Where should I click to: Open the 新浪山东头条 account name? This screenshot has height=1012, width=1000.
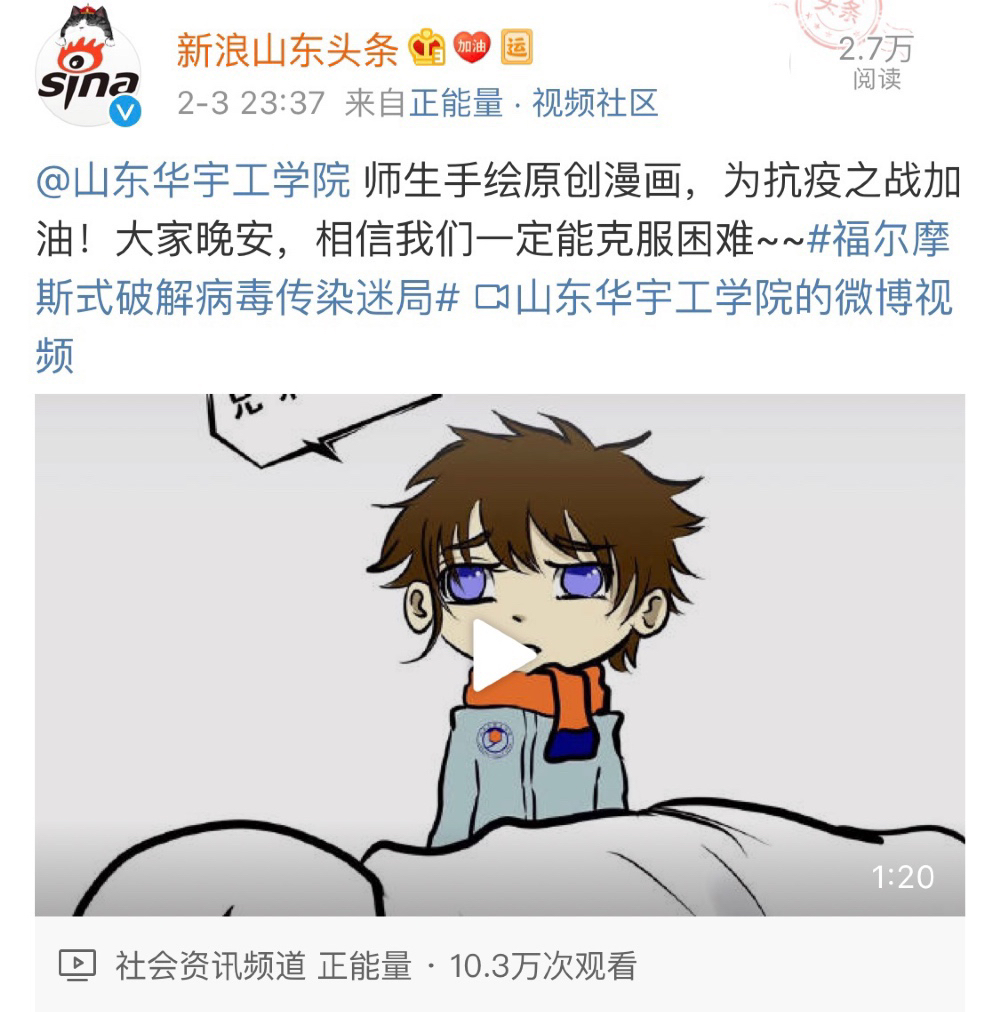(x=288, y=49)
